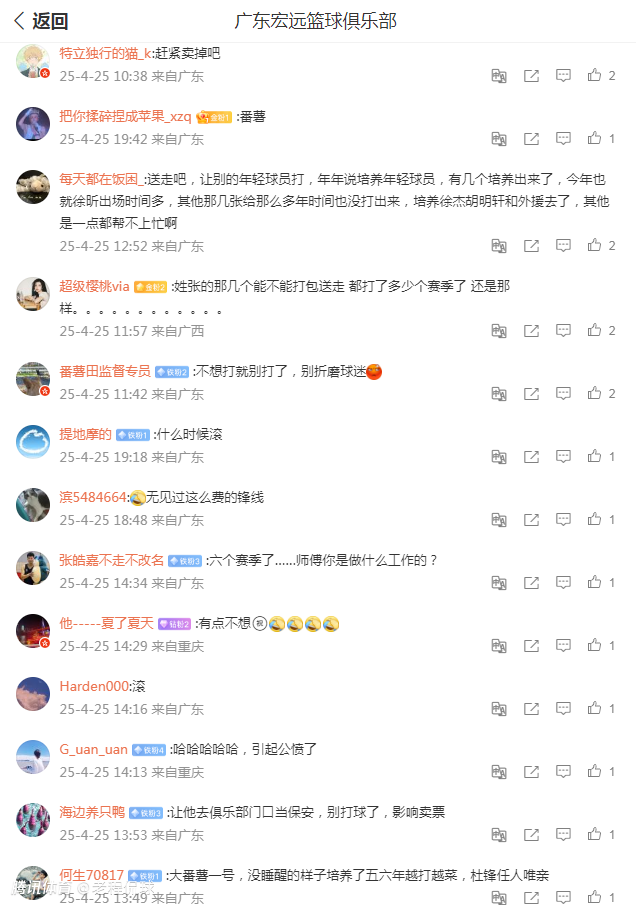Tap 提地摩的's avatar
The height and width of the screenshot is (905, 636).
click(x=33, y=442)
